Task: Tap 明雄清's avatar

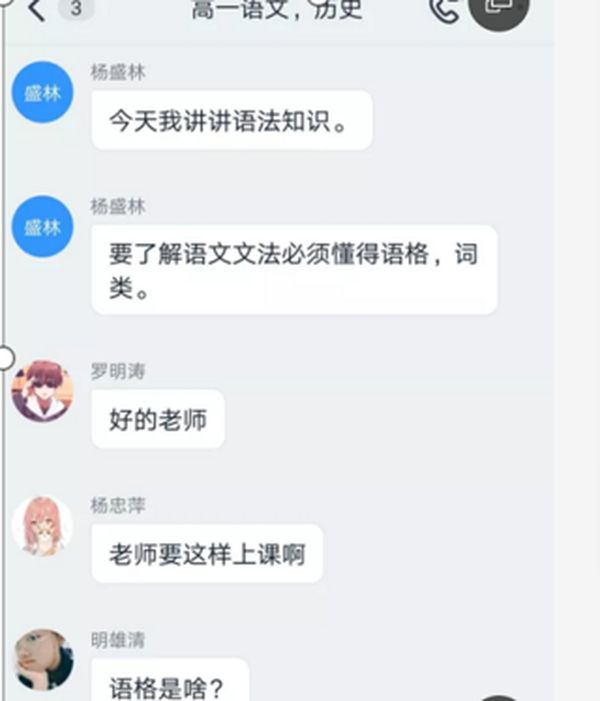Action: pos(42,659)
